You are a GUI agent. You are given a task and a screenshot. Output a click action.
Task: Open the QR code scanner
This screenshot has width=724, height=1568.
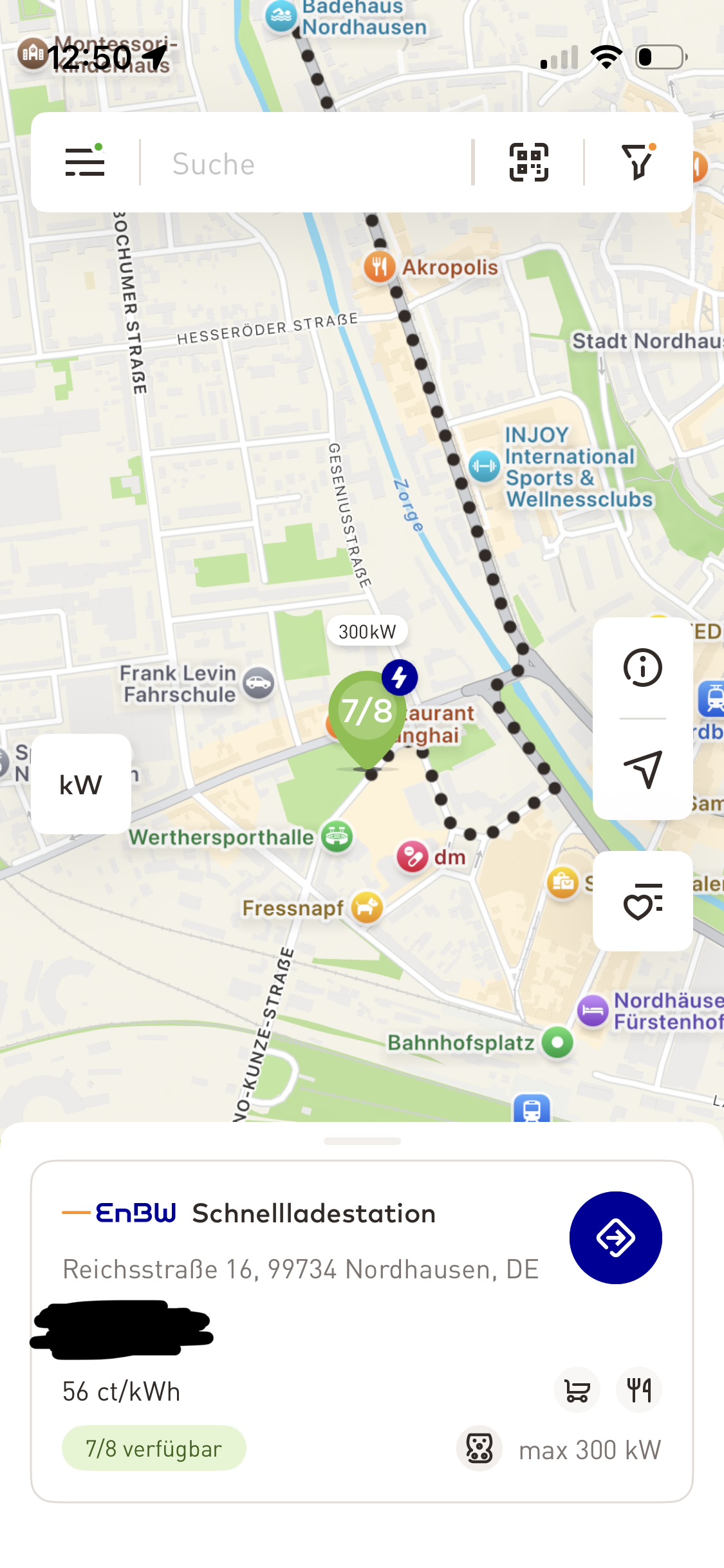click(x=529, y=162)
